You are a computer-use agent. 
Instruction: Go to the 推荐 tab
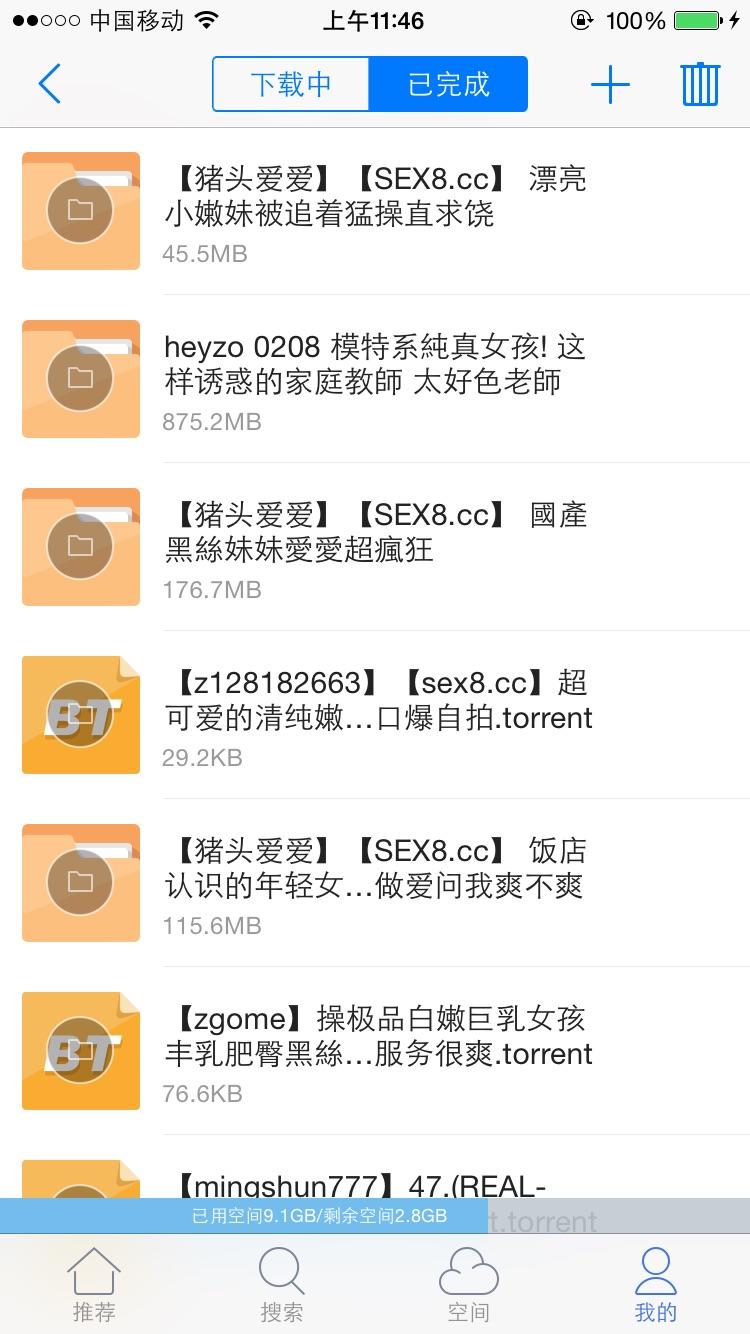94,1286
